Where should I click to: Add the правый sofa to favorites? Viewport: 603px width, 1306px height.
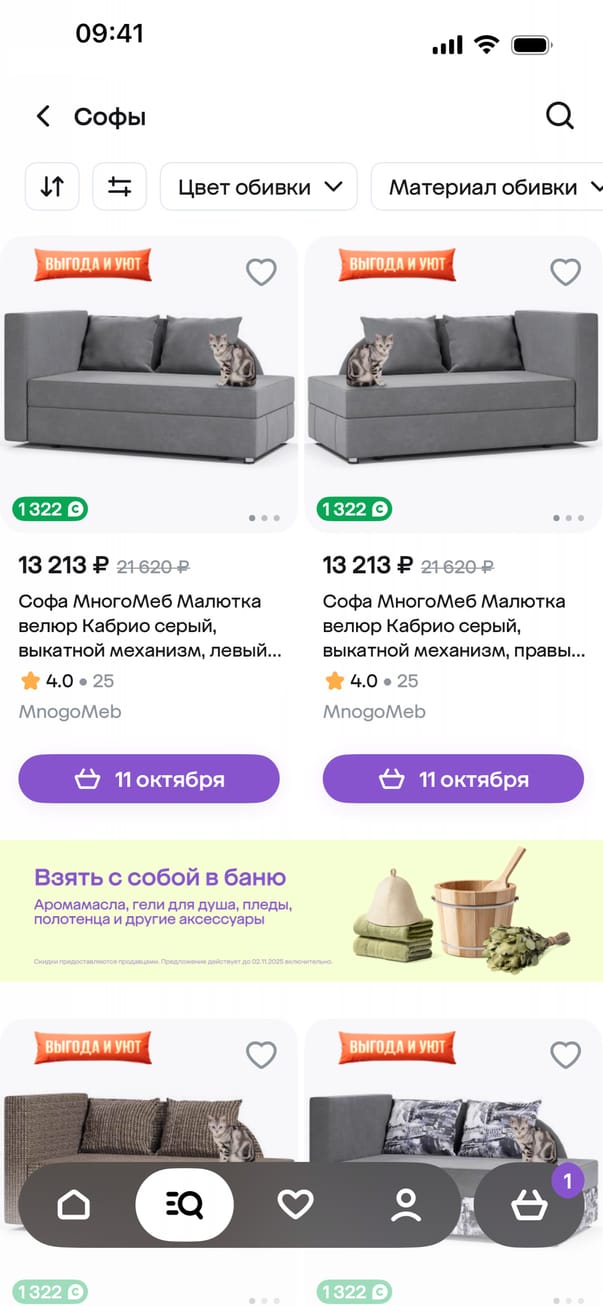click(566, 272)
